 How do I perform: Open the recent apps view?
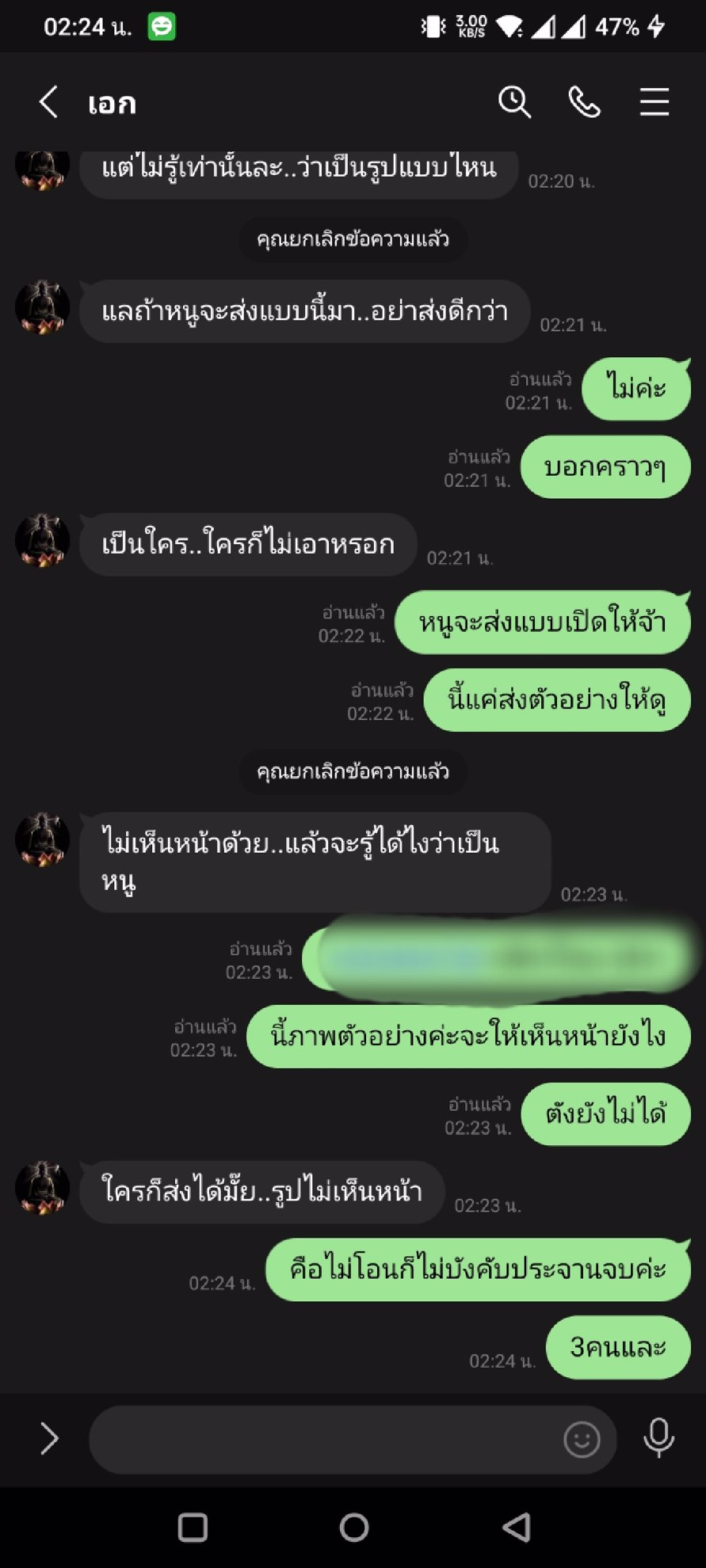[193, 1528]
